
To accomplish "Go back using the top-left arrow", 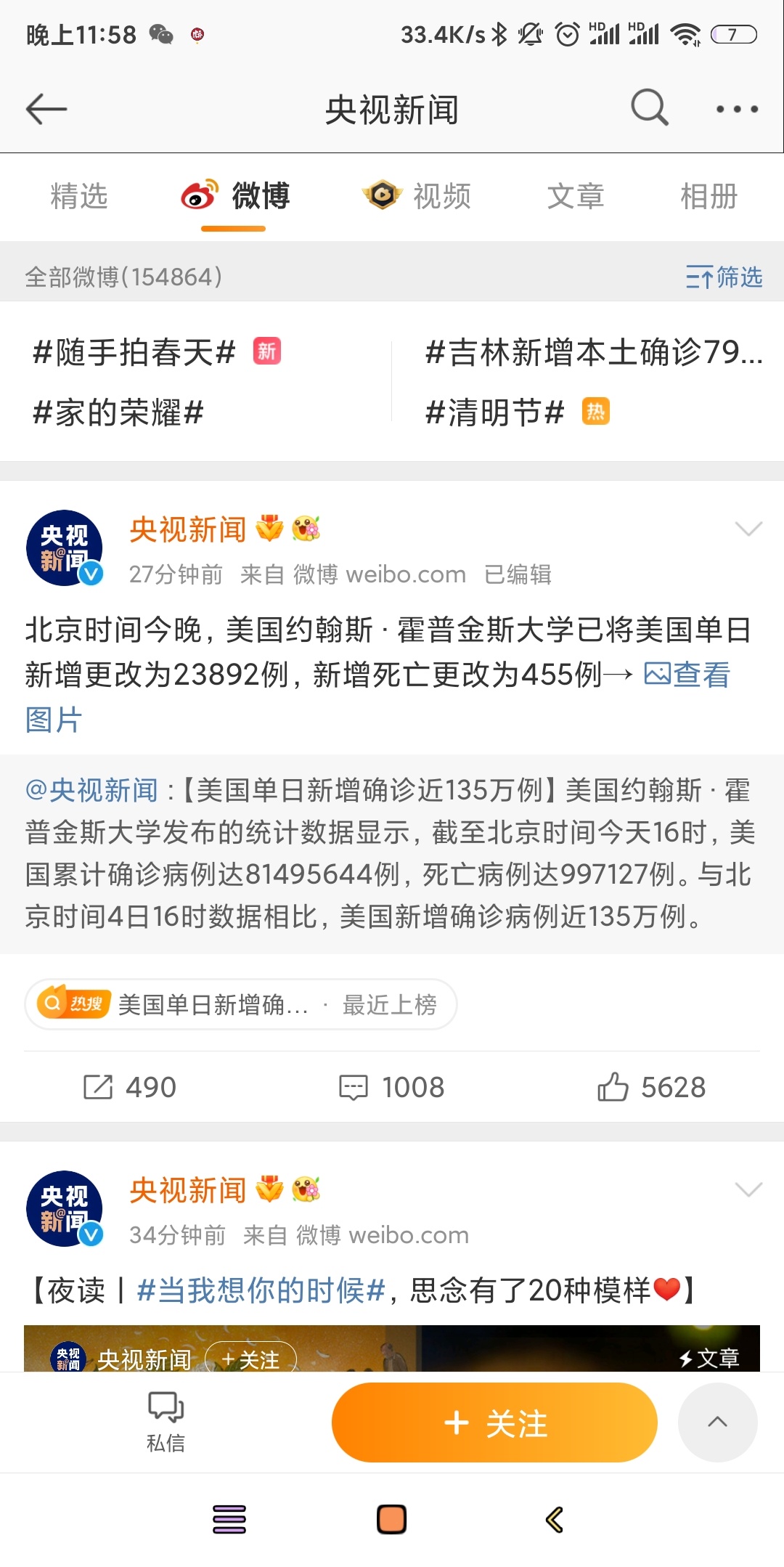I will point(46,110).
